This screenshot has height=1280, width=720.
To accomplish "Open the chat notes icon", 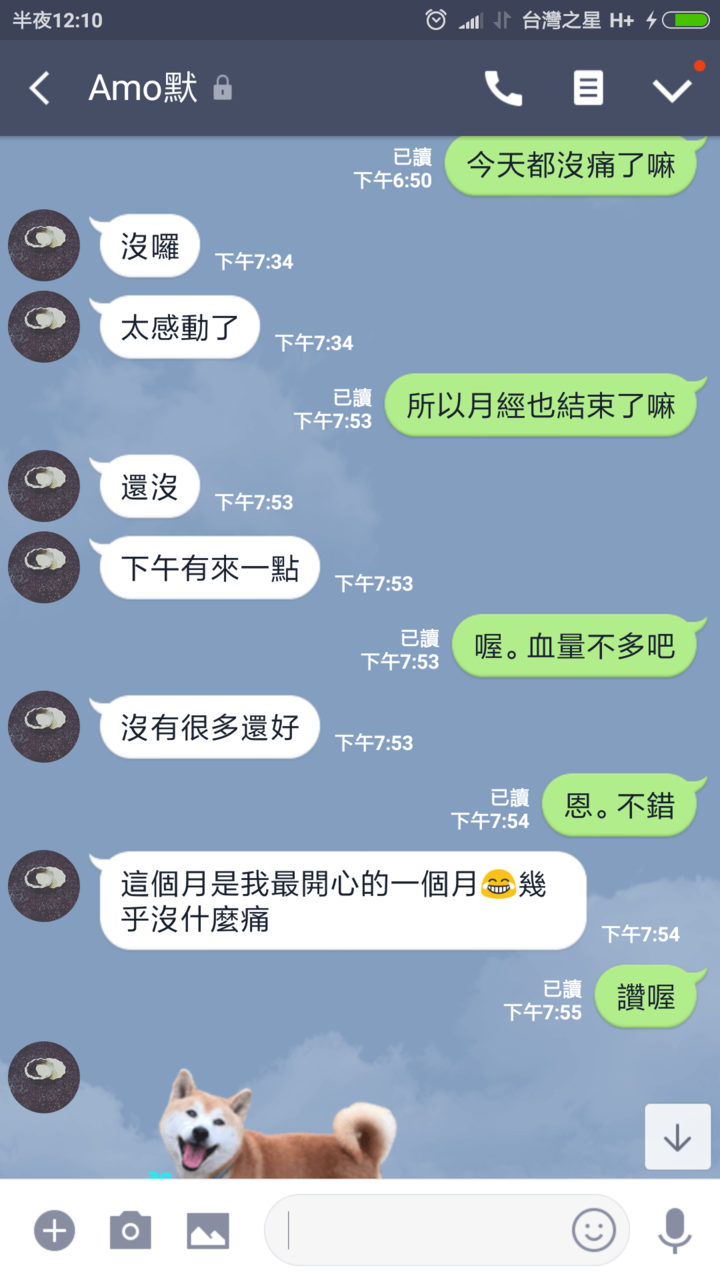I will (x=588, y=88).
